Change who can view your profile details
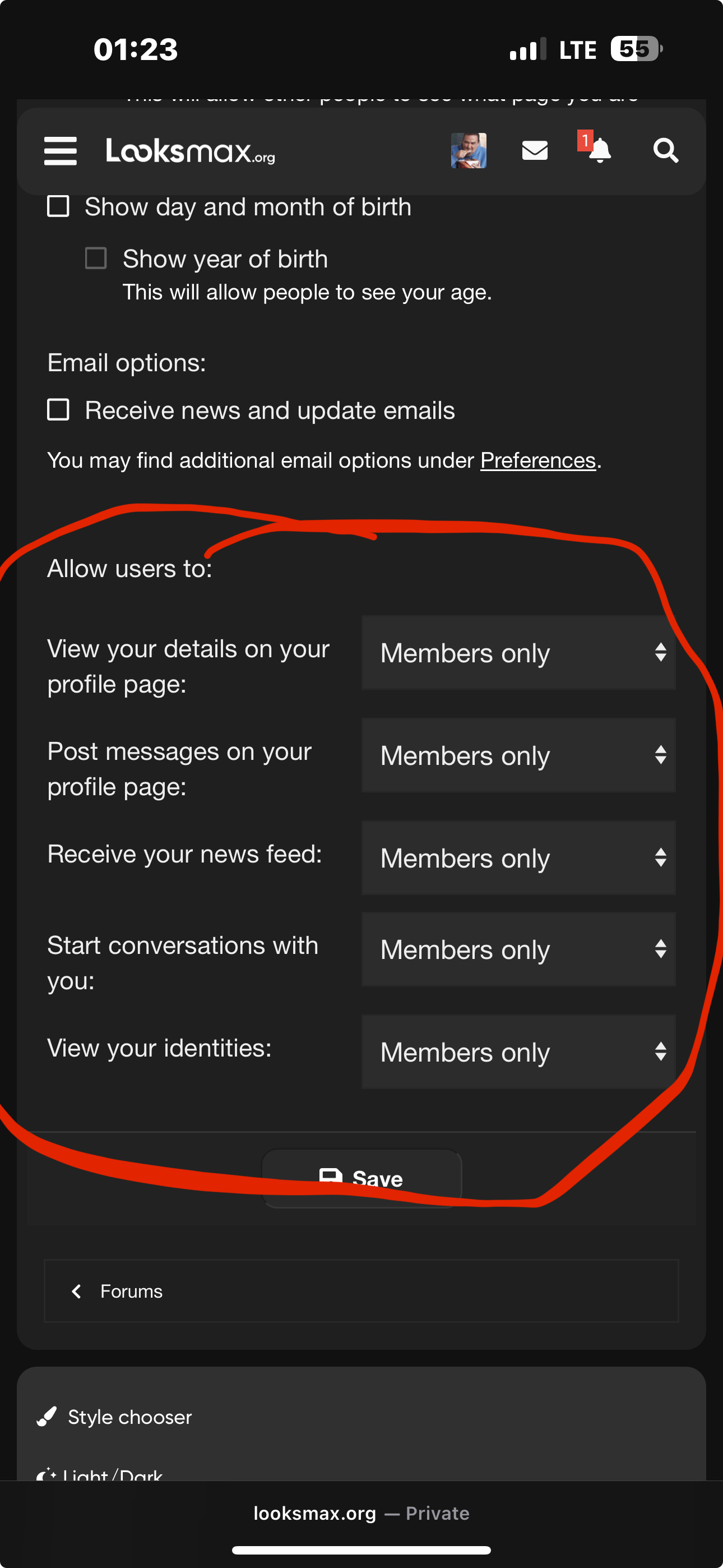The image size is (723, 1568). point(518,653)
